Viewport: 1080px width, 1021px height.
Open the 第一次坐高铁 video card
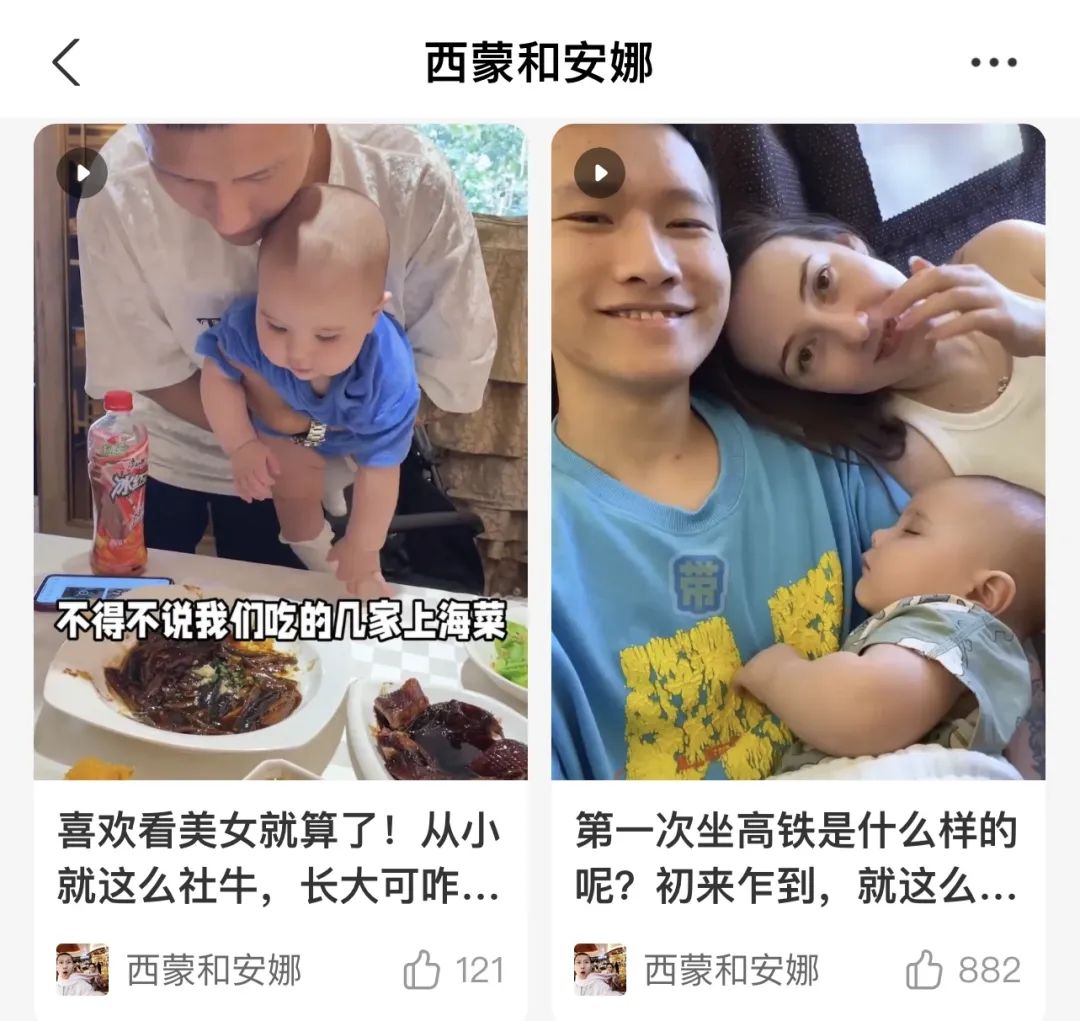click(x=798, y=452)
